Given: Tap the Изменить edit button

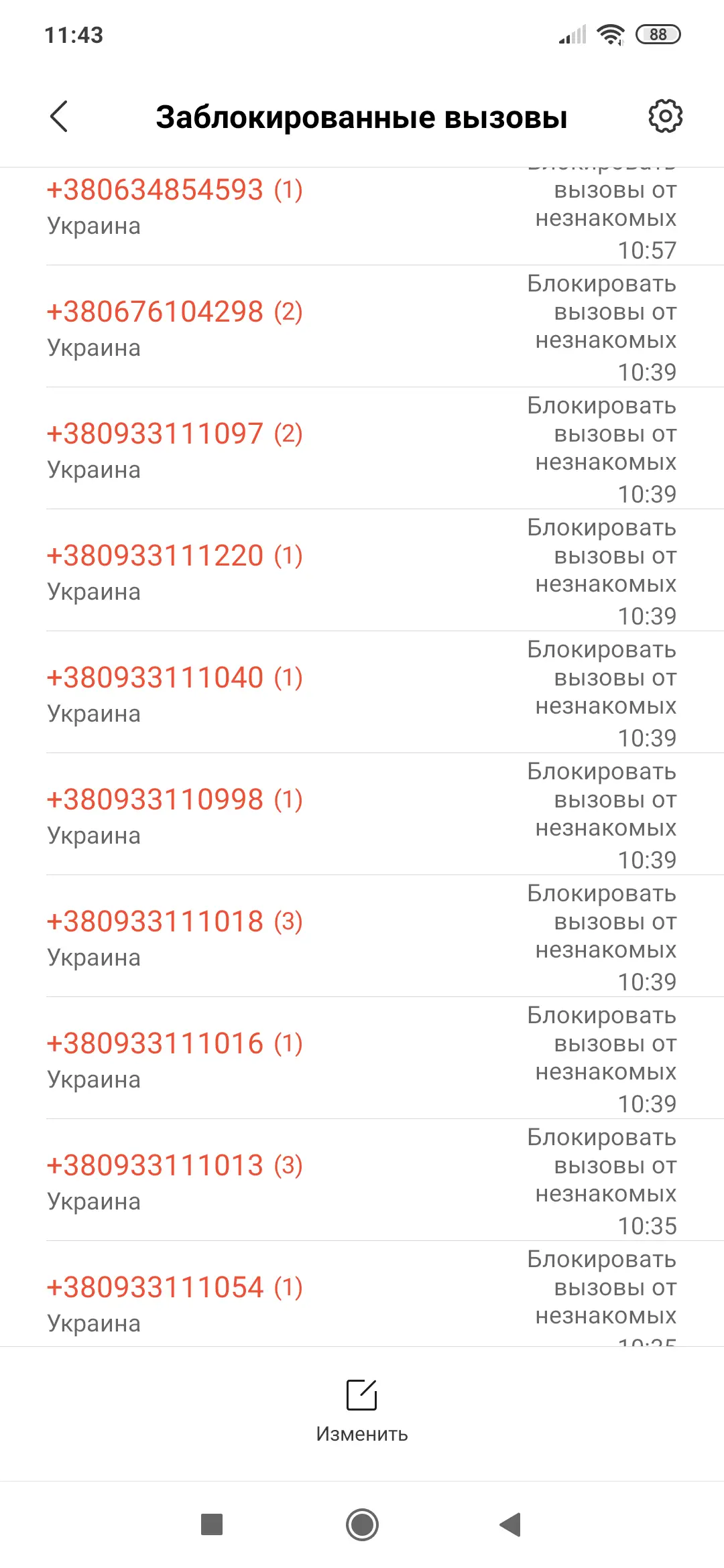Looking at the screenshot, I should tap(362, 1411).
